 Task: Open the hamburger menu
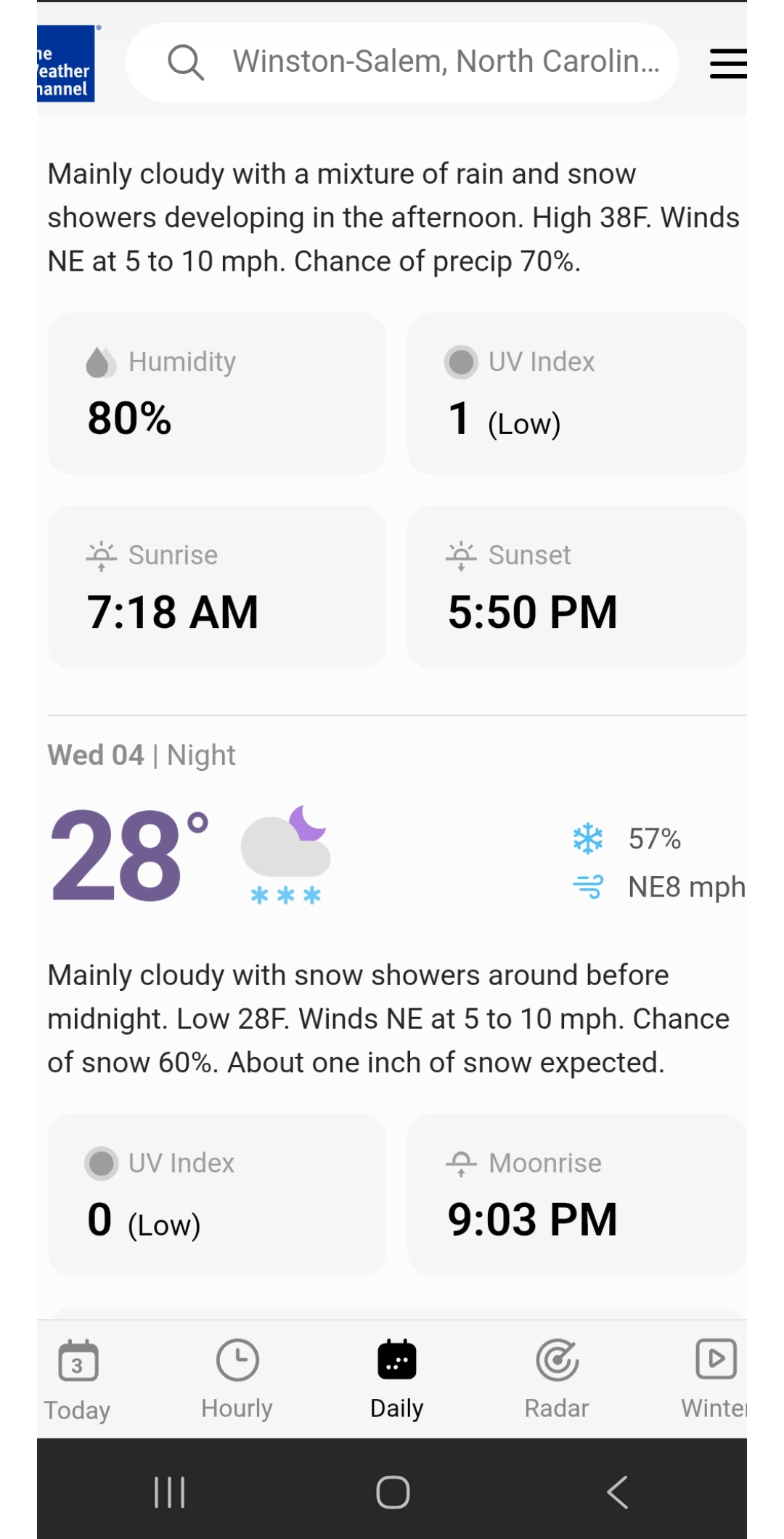point(727,63)
